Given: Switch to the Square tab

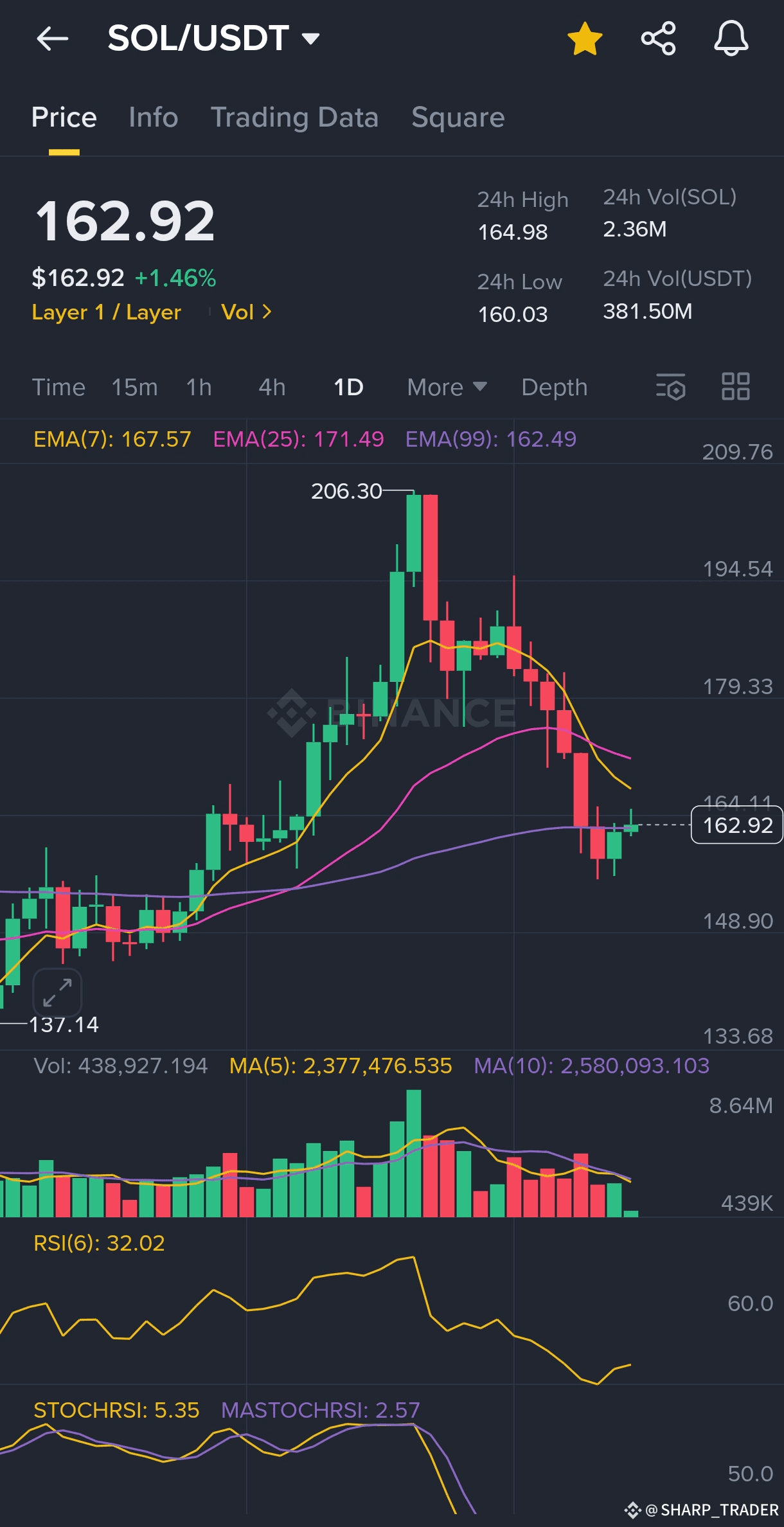Looking at the screenshot, I should pyautogui.click(x=458, y=118).
